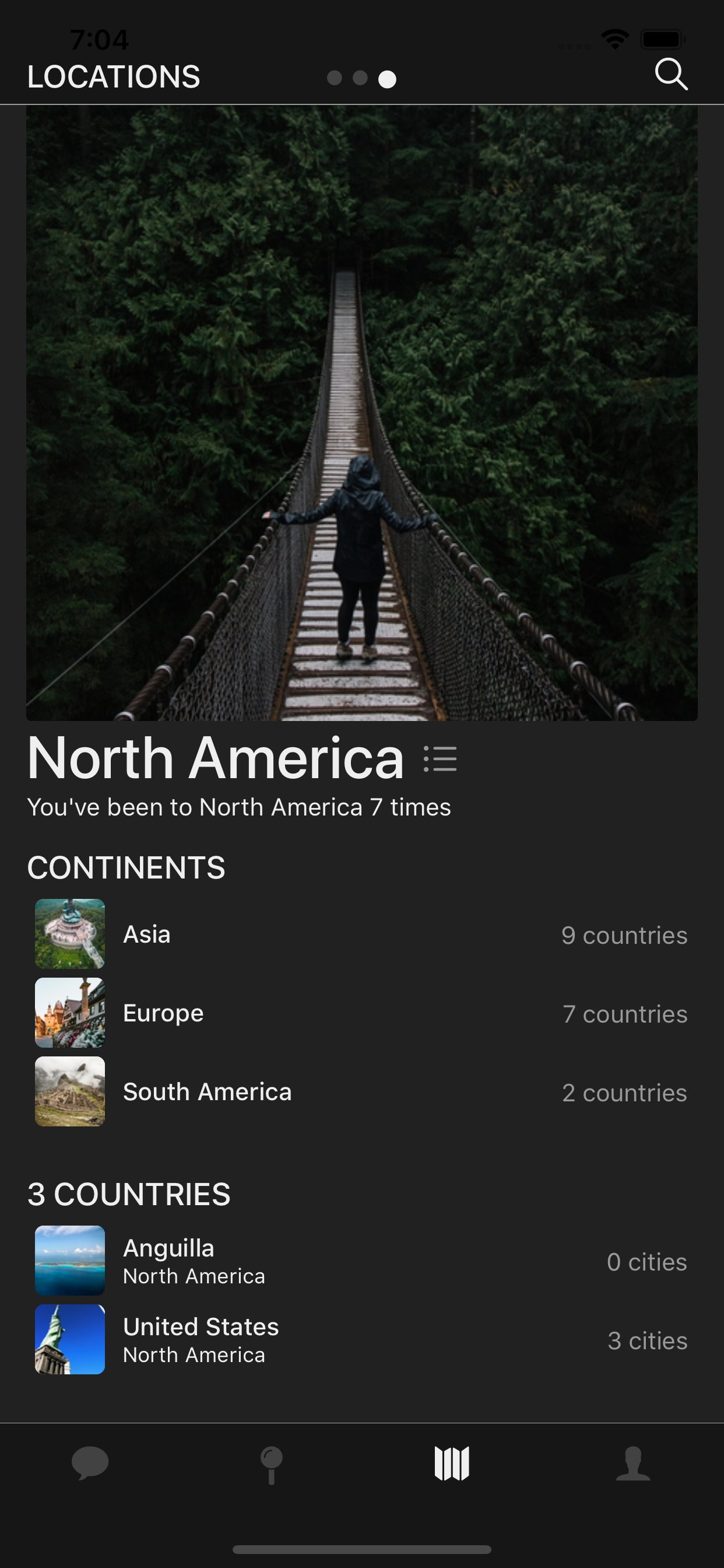Show United States with 3 cities
This screenshot has width=724, height=1568.
(361, 1340)
